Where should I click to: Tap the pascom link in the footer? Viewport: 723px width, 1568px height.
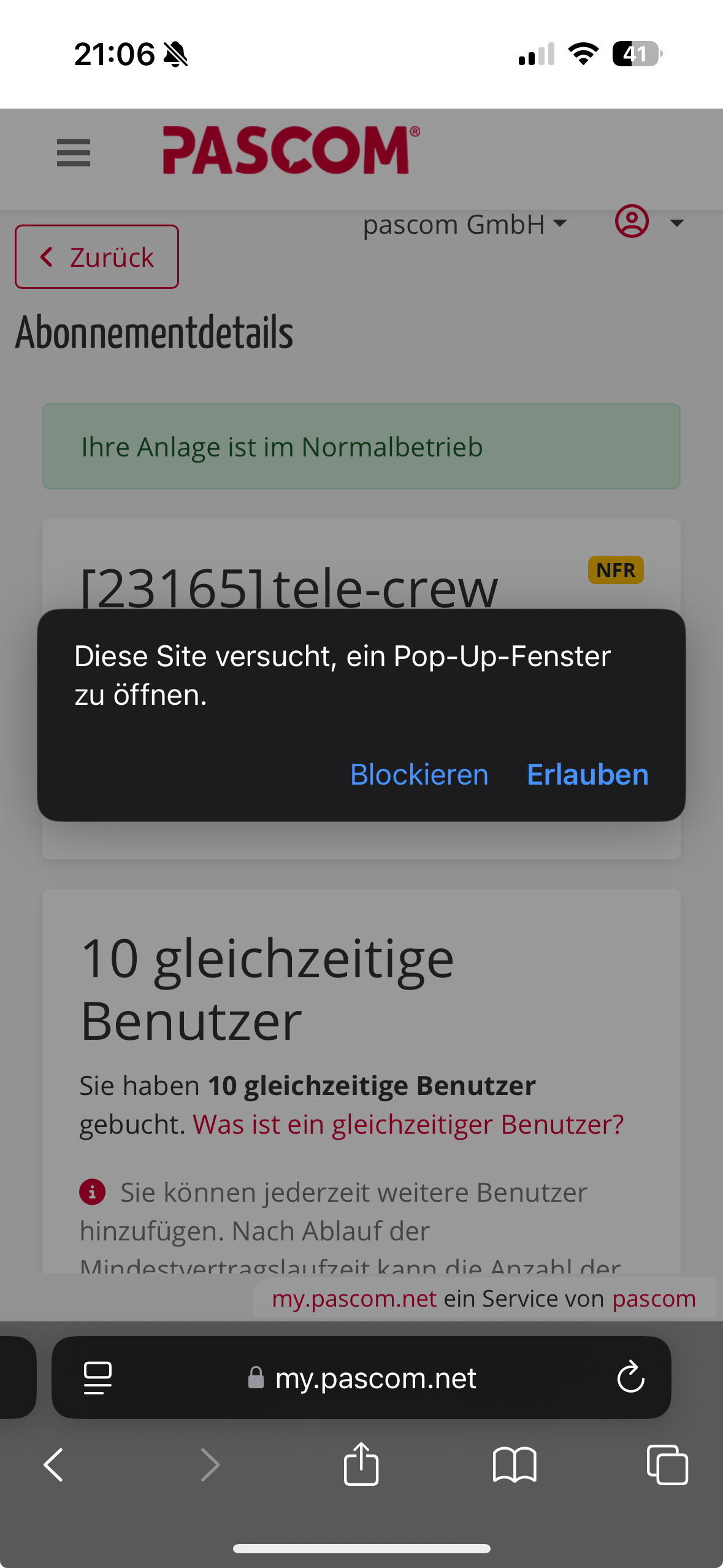pyautogui.click(x=654, y=1298)
